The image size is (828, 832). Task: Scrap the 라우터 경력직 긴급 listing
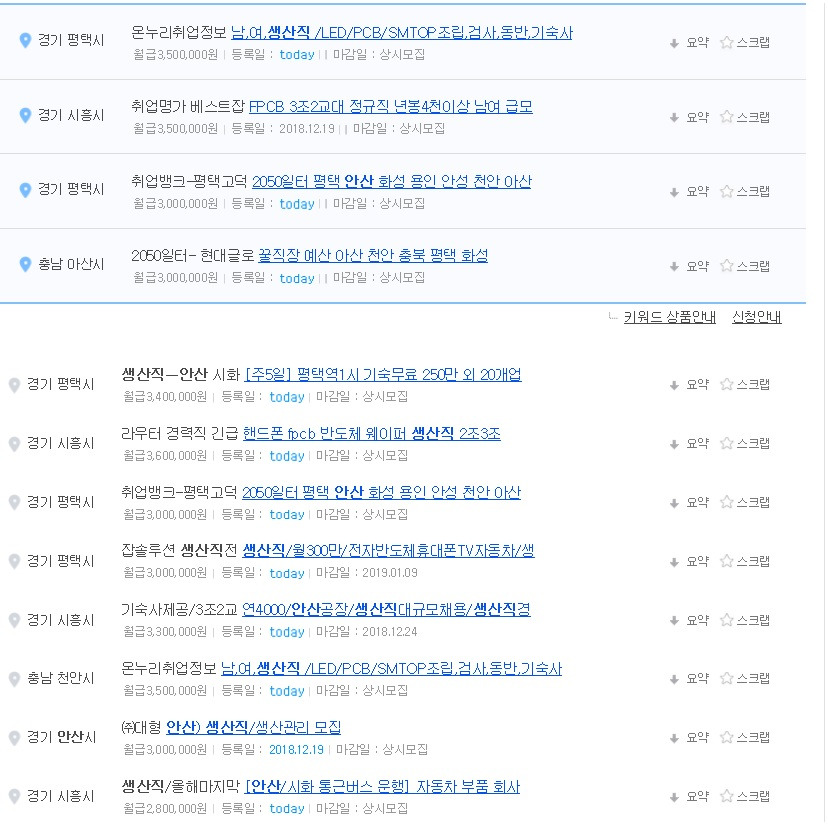pyautogui.click(x=745, y=444)
